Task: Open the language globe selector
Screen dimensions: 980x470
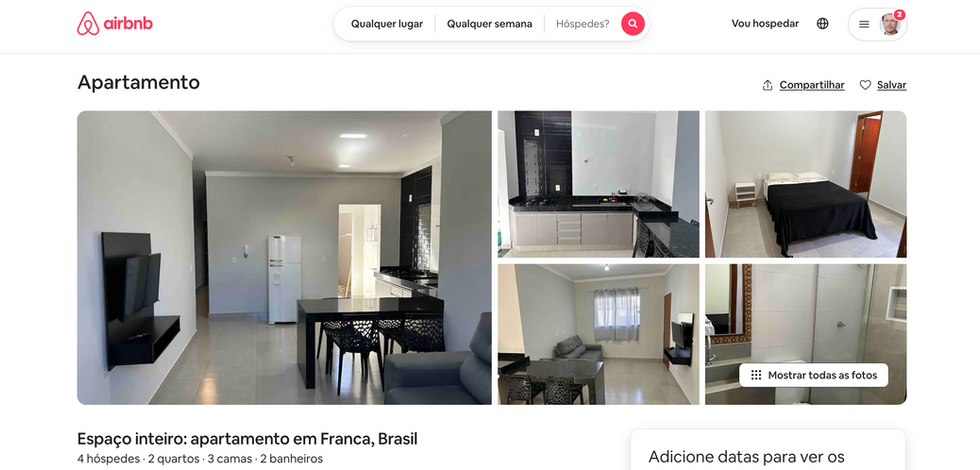Action: click(x=822, y=24)
